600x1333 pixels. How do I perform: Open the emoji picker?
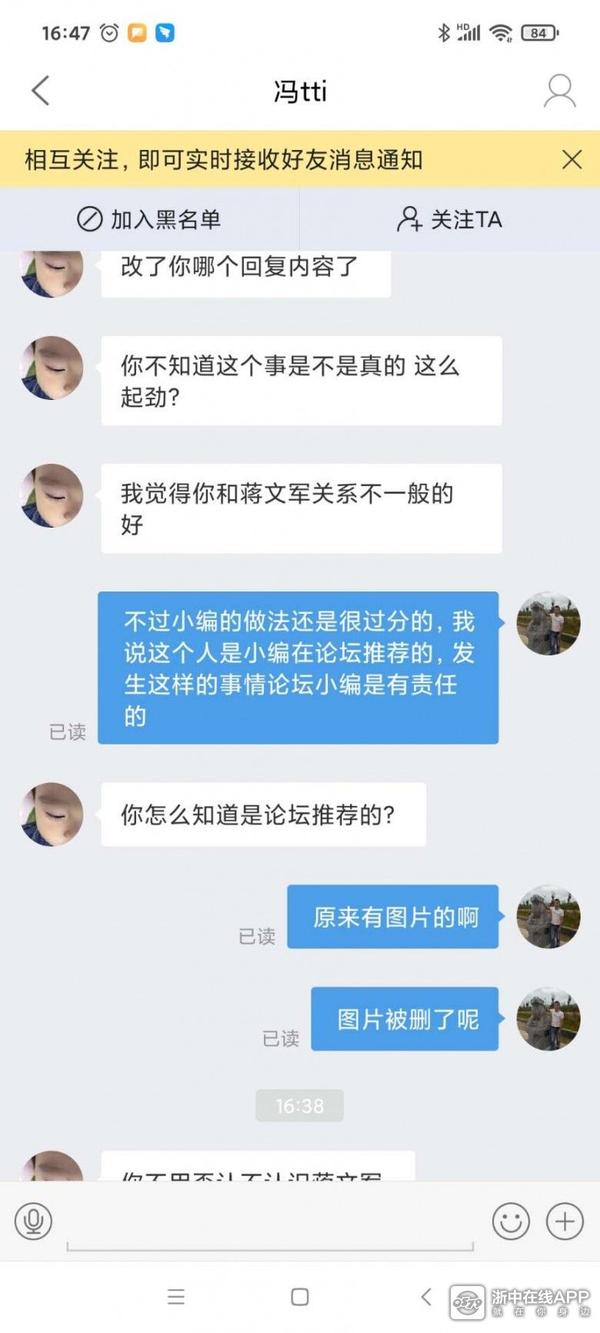tap(511, 1221)
